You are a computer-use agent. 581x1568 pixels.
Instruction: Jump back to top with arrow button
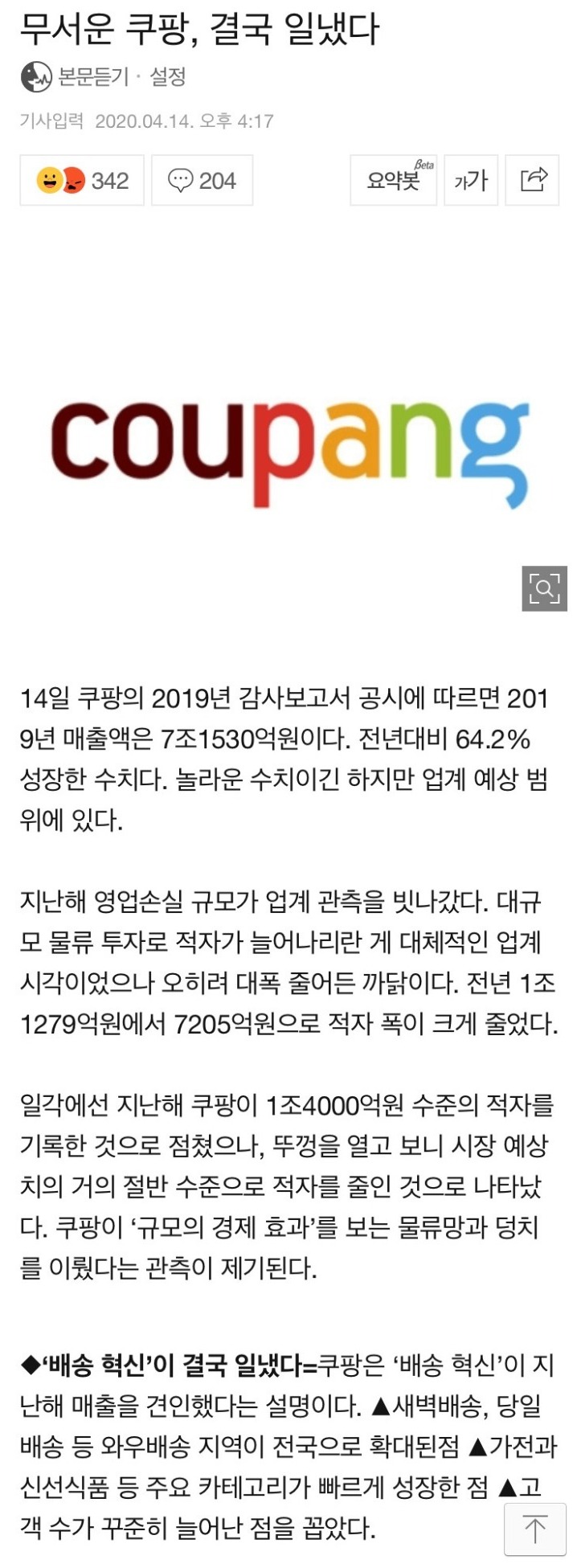click(534, 1527)
